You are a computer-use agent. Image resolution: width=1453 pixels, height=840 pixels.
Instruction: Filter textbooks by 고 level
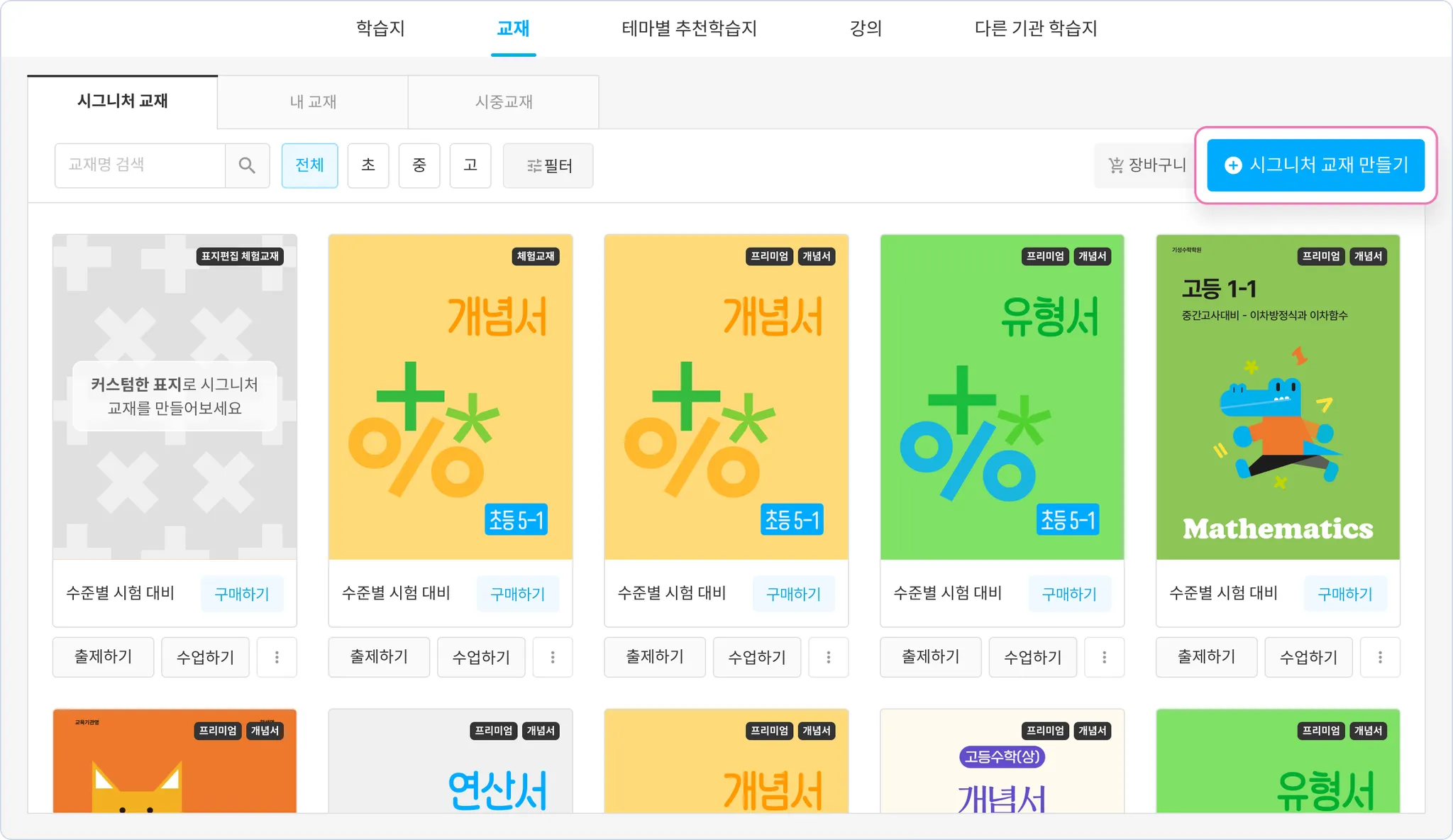click(x=470, y=165)
